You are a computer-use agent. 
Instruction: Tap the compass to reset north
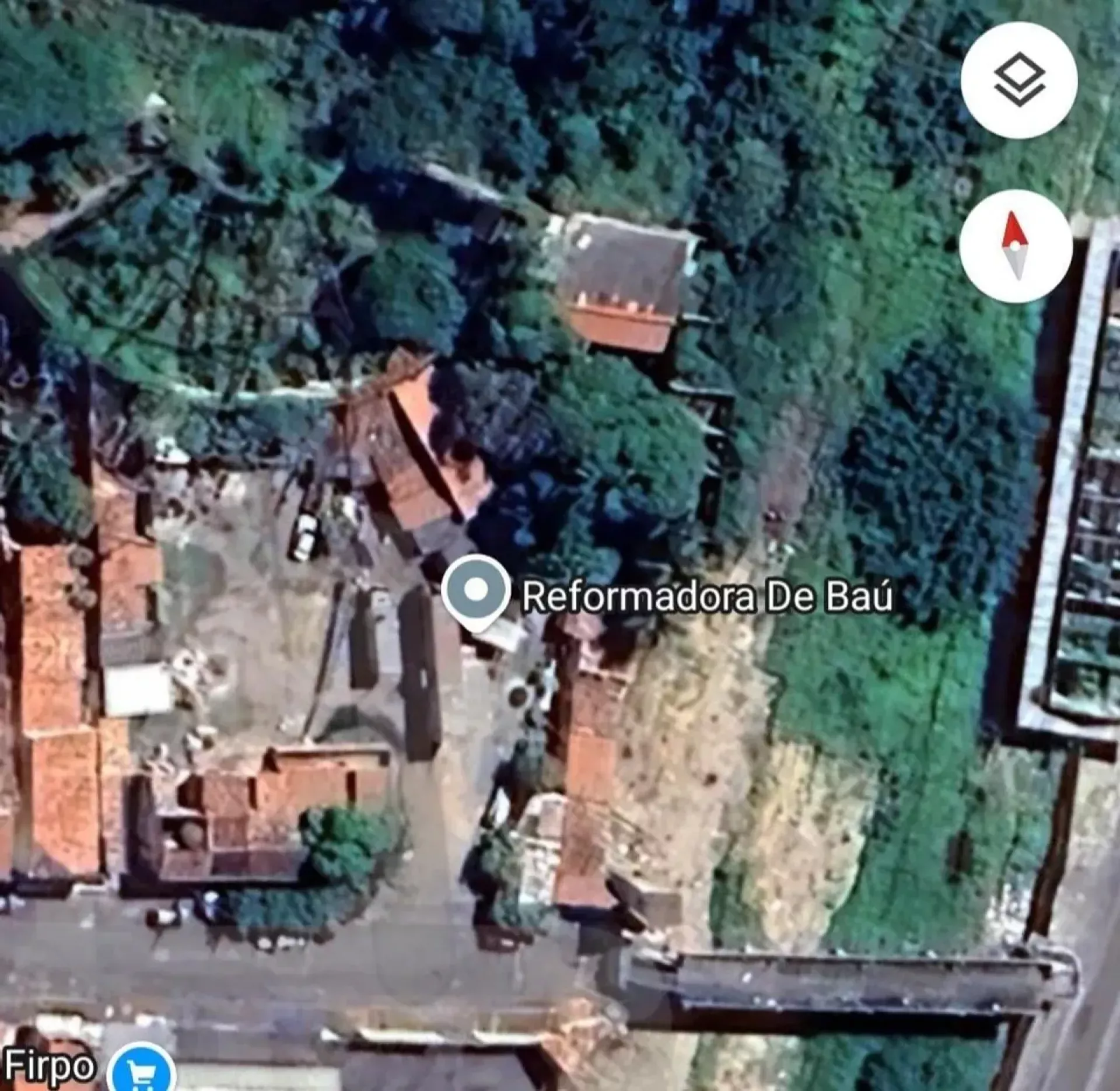pyautogui.click(x=1016, y=246)
